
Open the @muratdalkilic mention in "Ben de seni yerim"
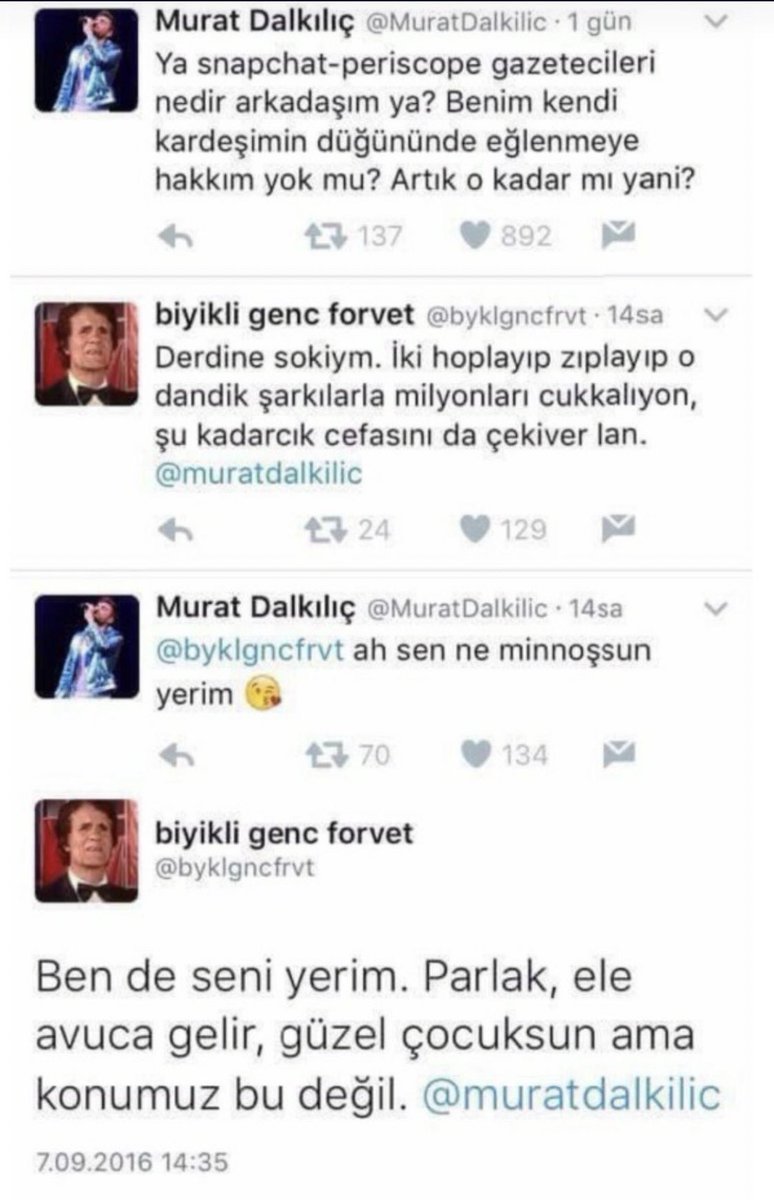[x=571, y=1094]
